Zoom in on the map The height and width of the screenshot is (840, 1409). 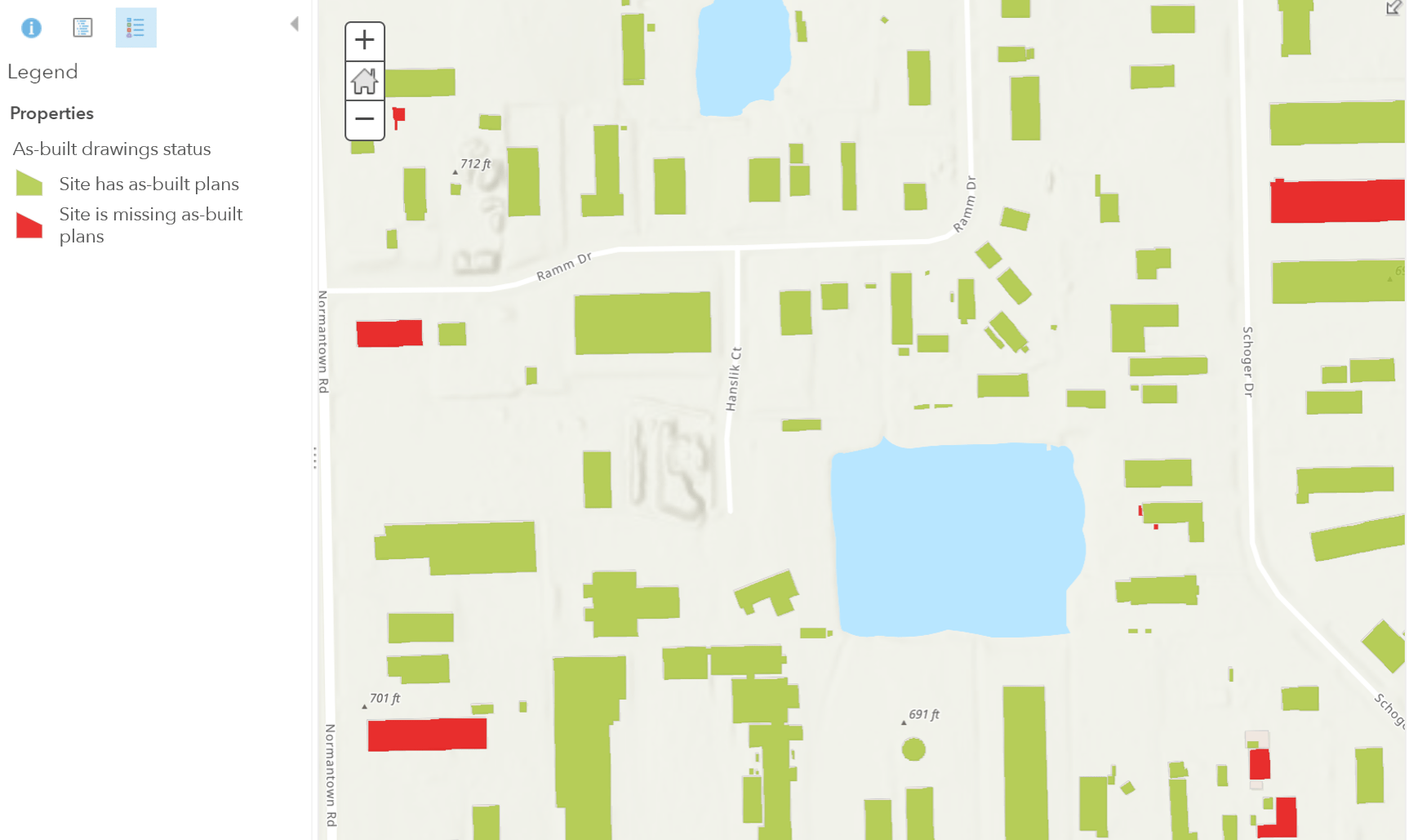click(365, 40)
